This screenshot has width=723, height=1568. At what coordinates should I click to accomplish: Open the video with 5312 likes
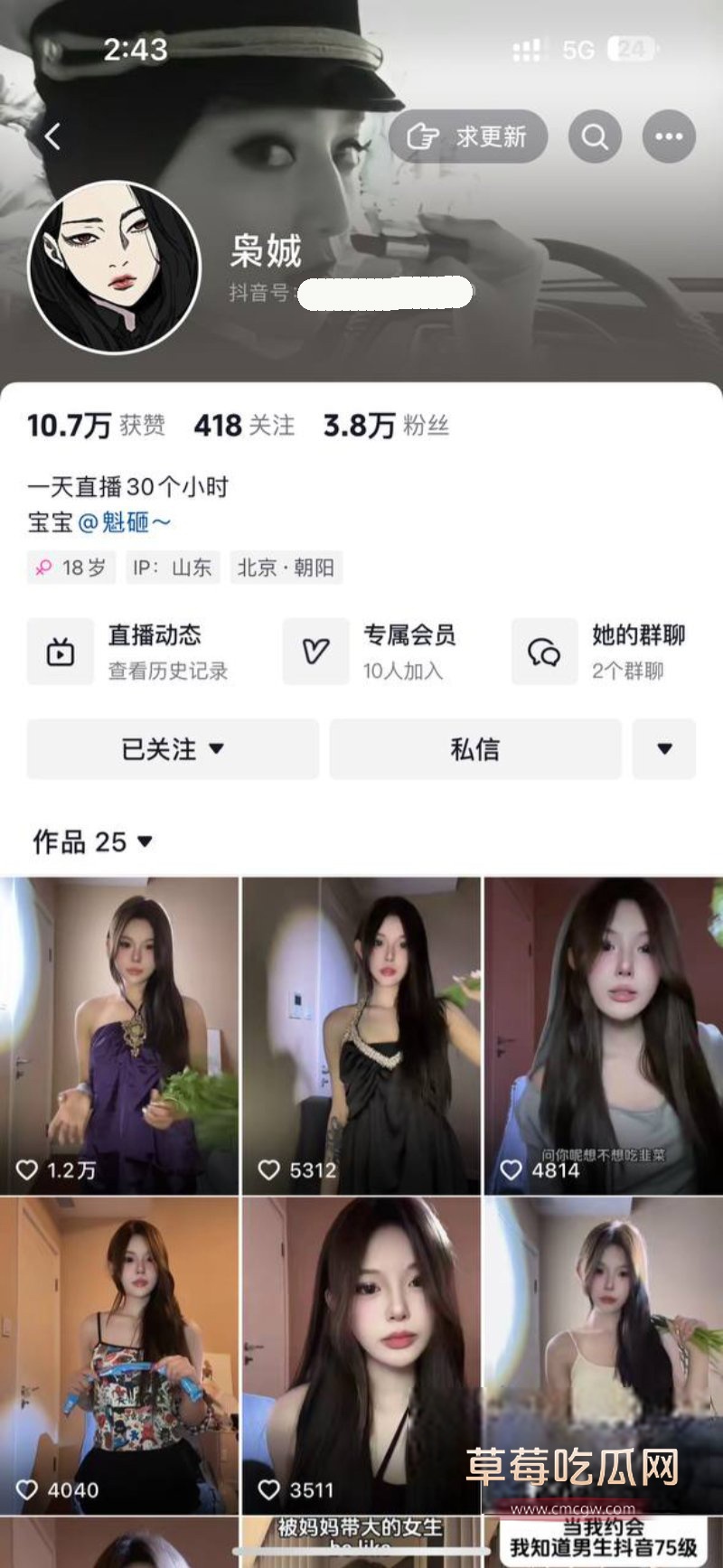coord(361,1036)
